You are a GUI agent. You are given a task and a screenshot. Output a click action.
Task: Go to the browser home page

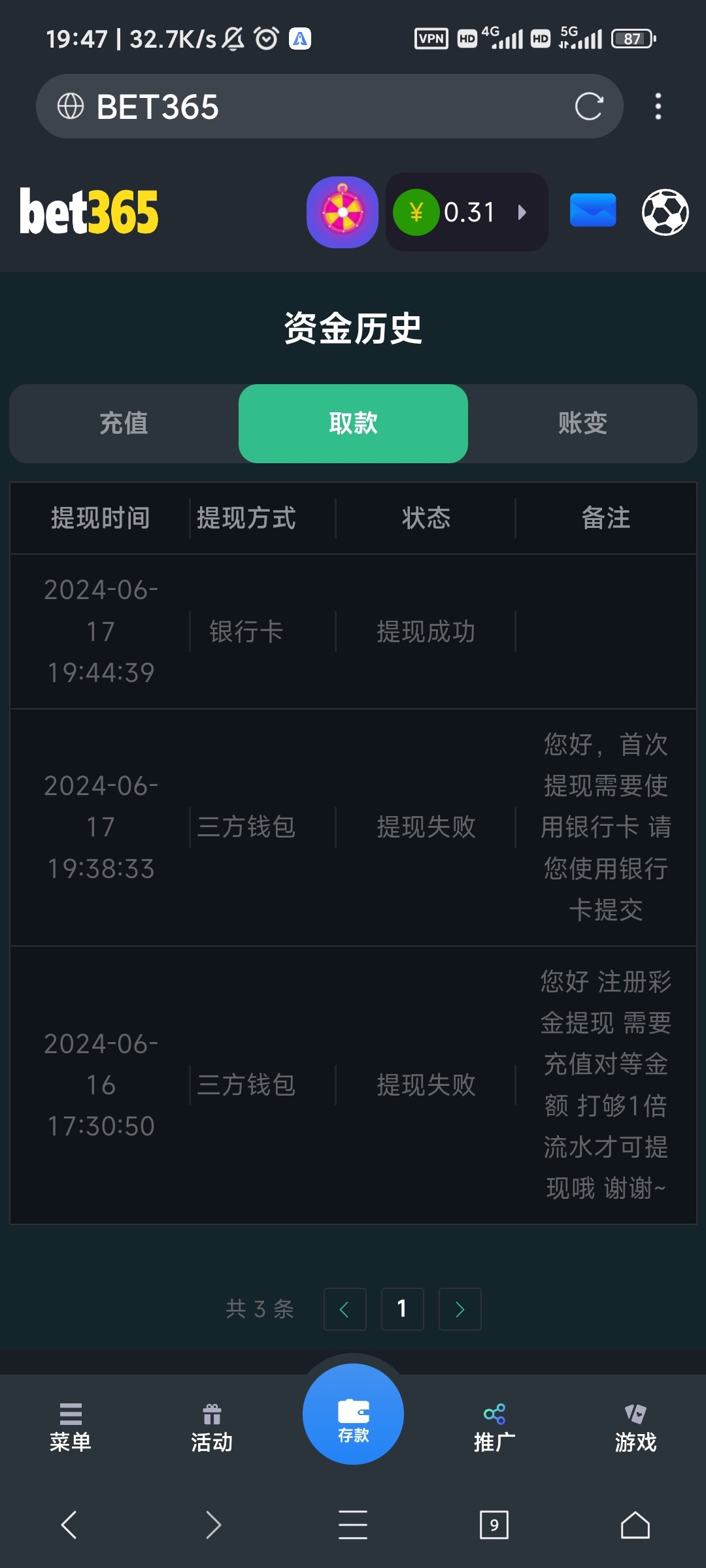pos(635,1525)
